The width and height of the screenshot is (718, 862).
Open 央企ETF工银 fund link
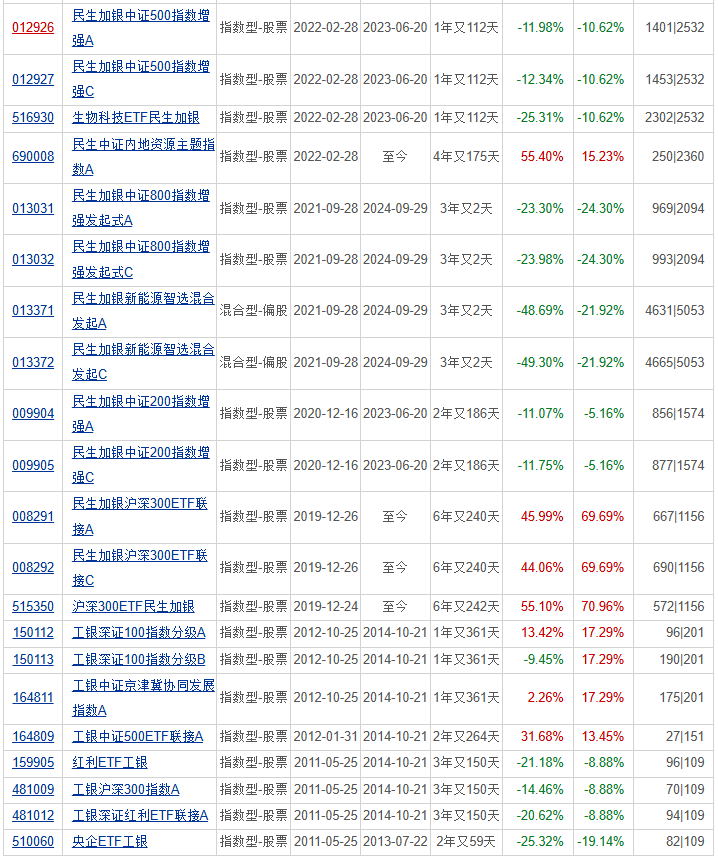pyautogui.click(x=109, y=842)
